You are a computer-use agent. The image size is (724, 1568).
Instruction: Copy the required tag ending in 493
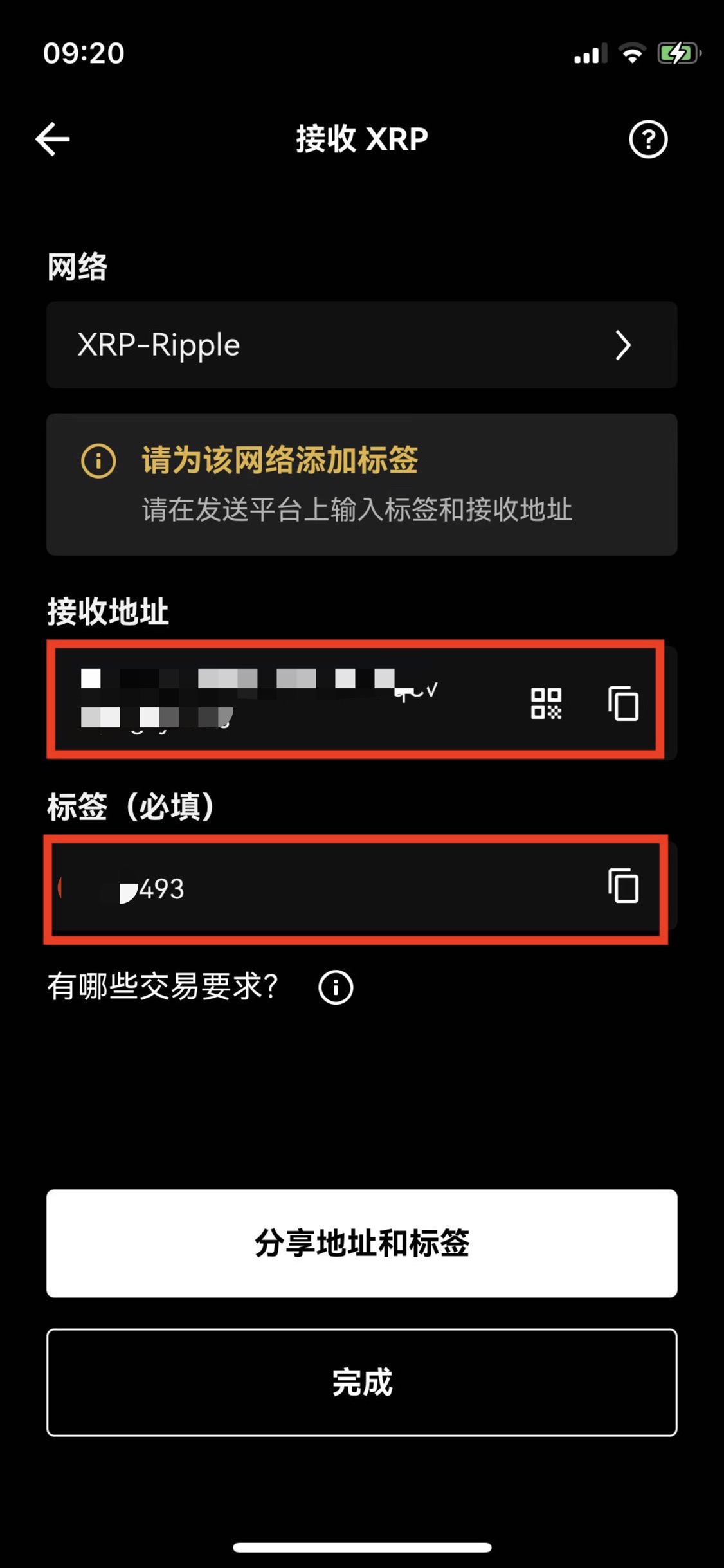(x=623, y=886)
